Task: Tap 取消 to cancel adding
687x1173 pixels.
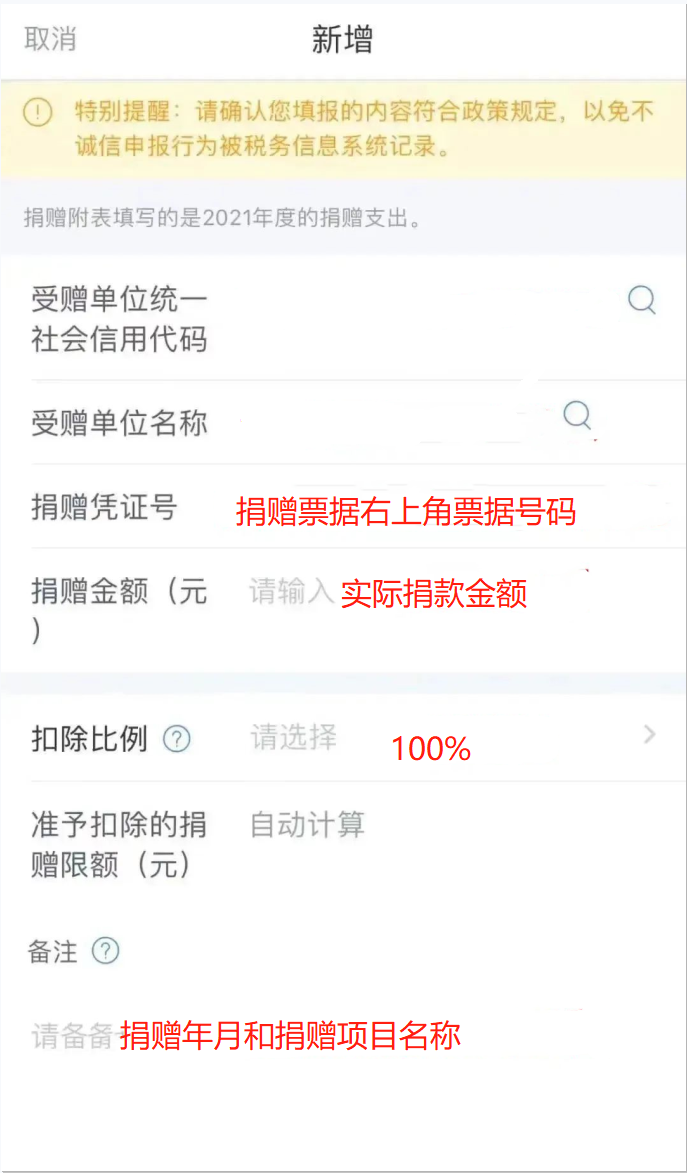Action: (50, 39)
